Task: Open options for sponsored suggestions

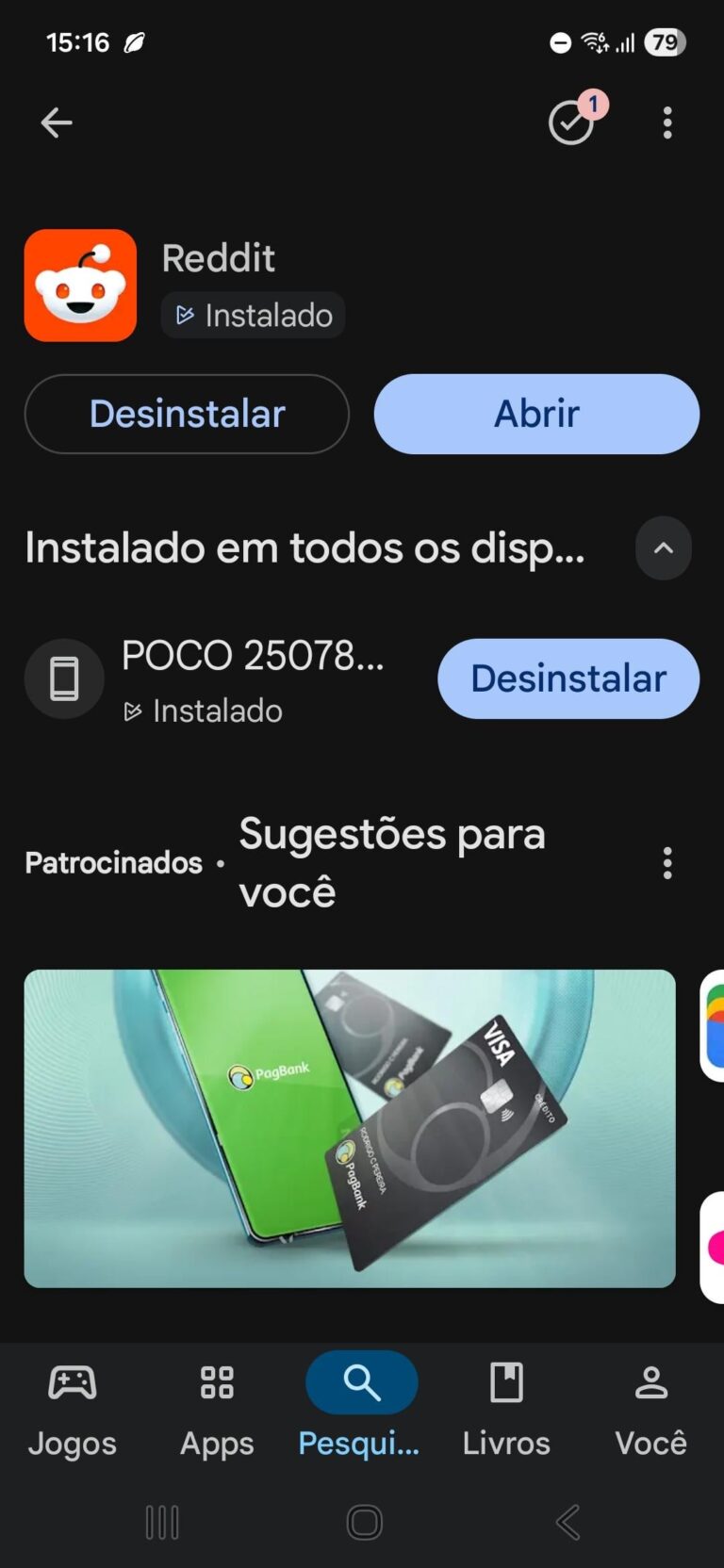Action: (667, 862)
